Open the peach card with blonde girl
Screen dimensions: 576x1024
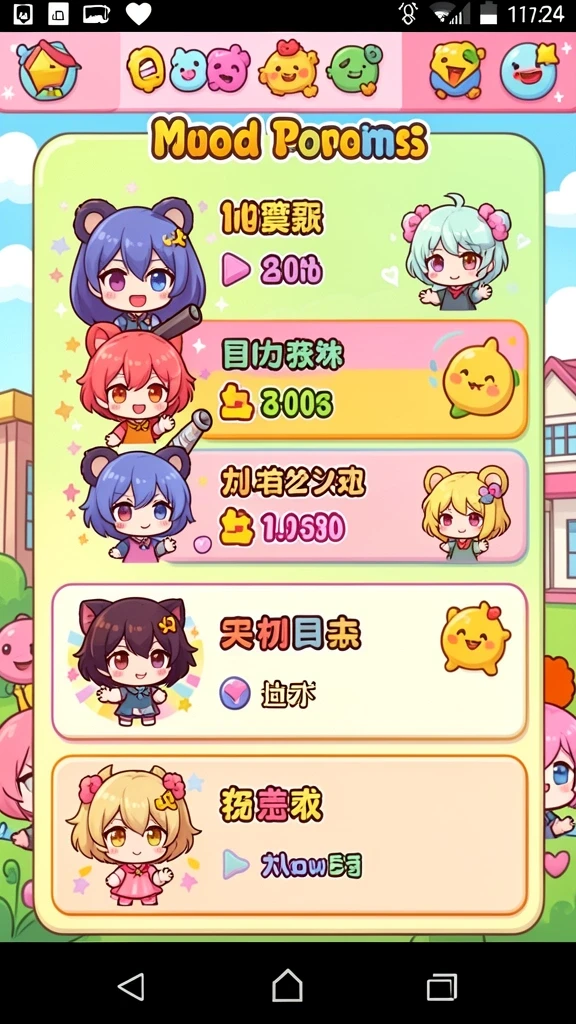[289, 836]
